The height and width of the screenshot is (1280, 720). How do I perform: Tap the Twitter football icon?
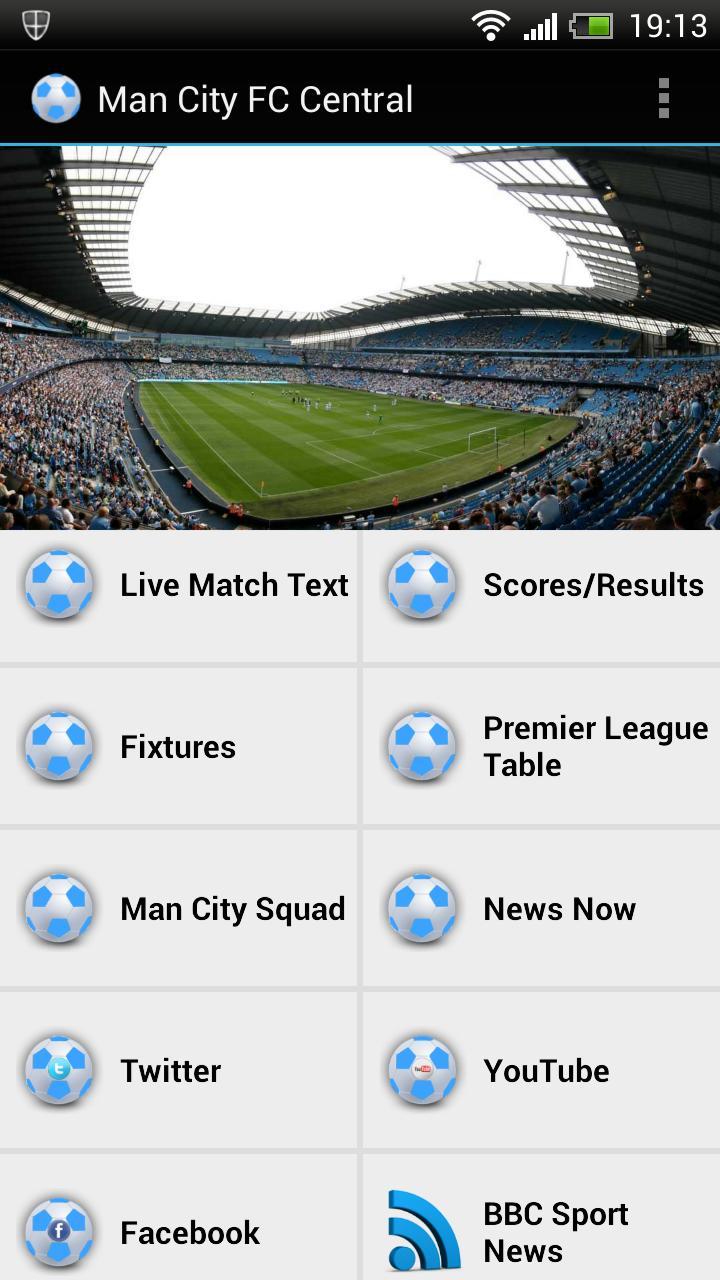point(58,1070)
